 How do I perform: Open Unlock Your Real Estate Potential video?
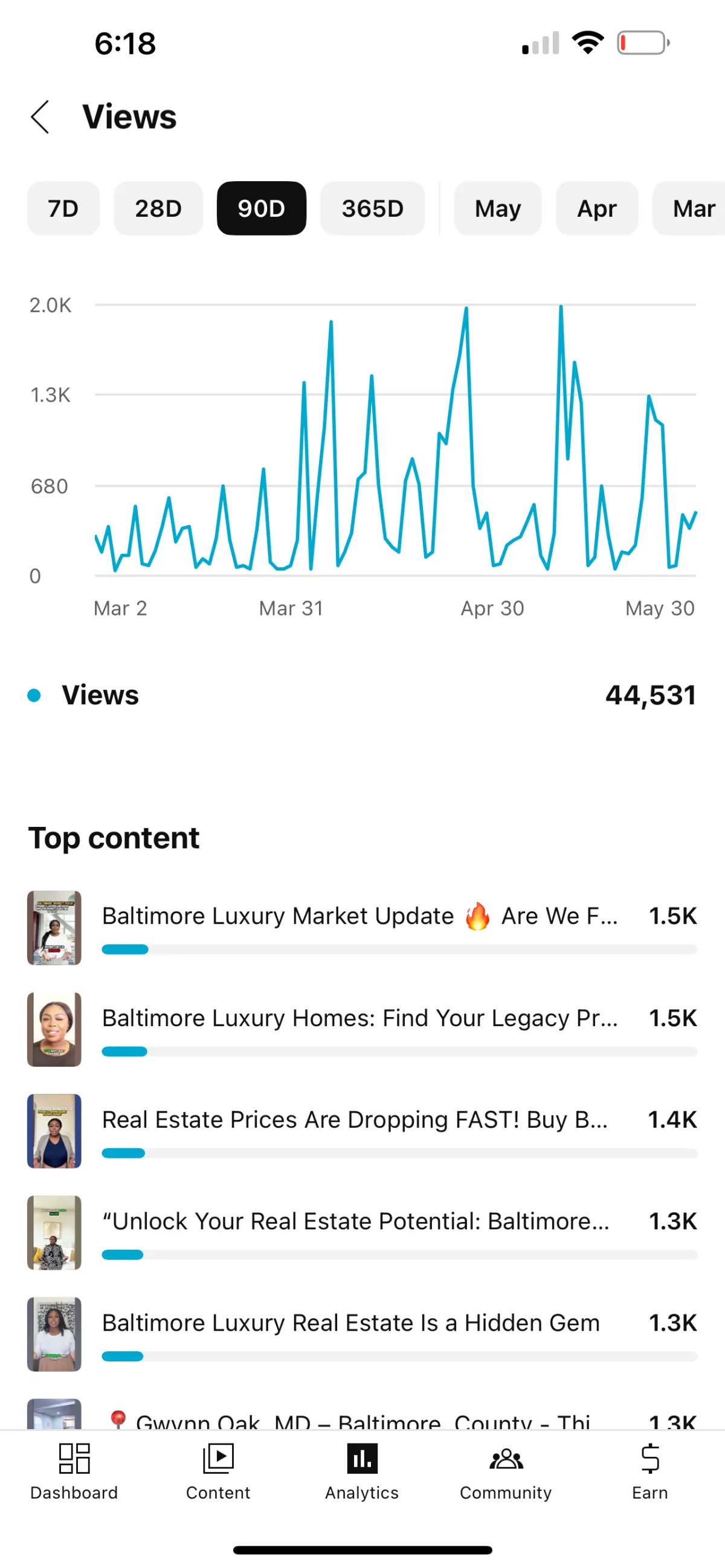pos(362,1233)
